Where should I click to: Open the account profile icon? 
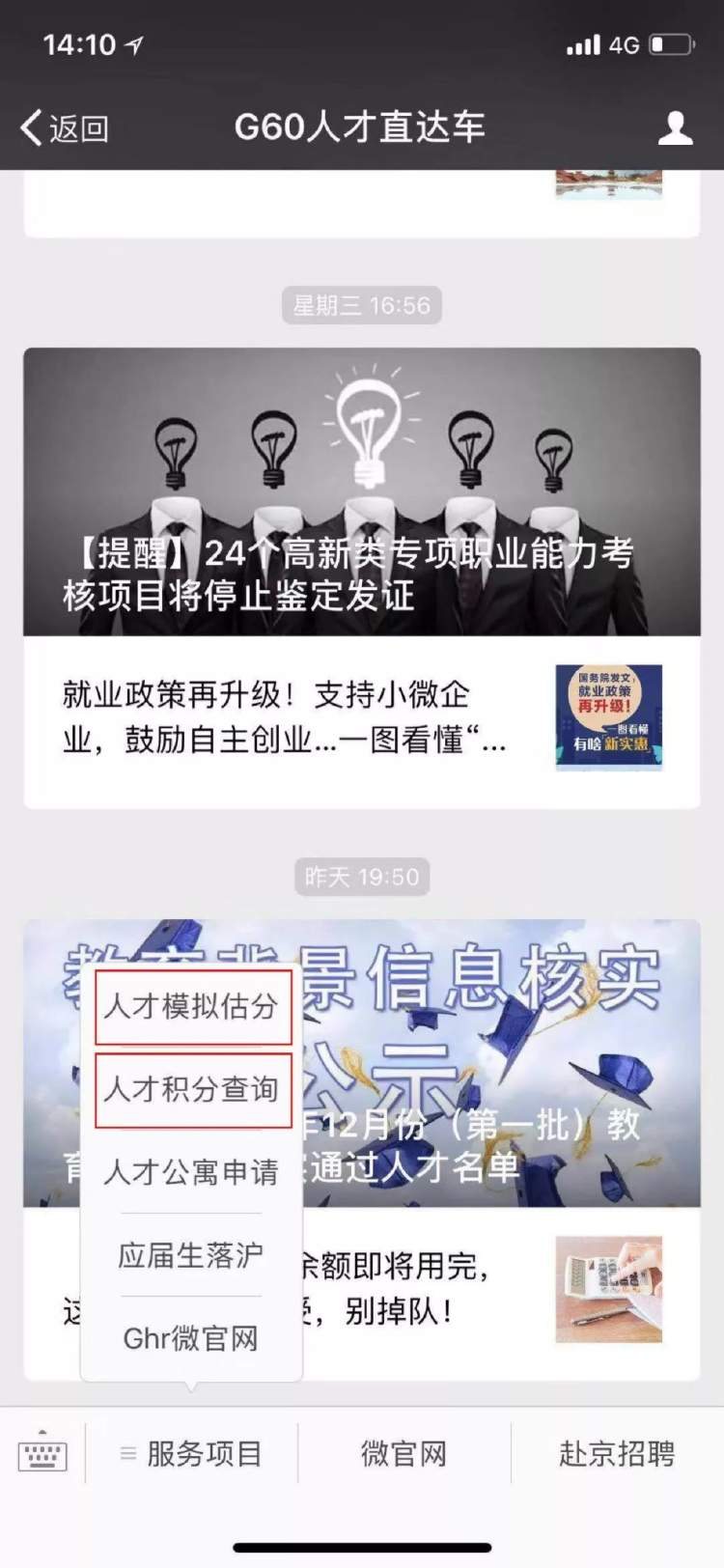tap(675, 127)
